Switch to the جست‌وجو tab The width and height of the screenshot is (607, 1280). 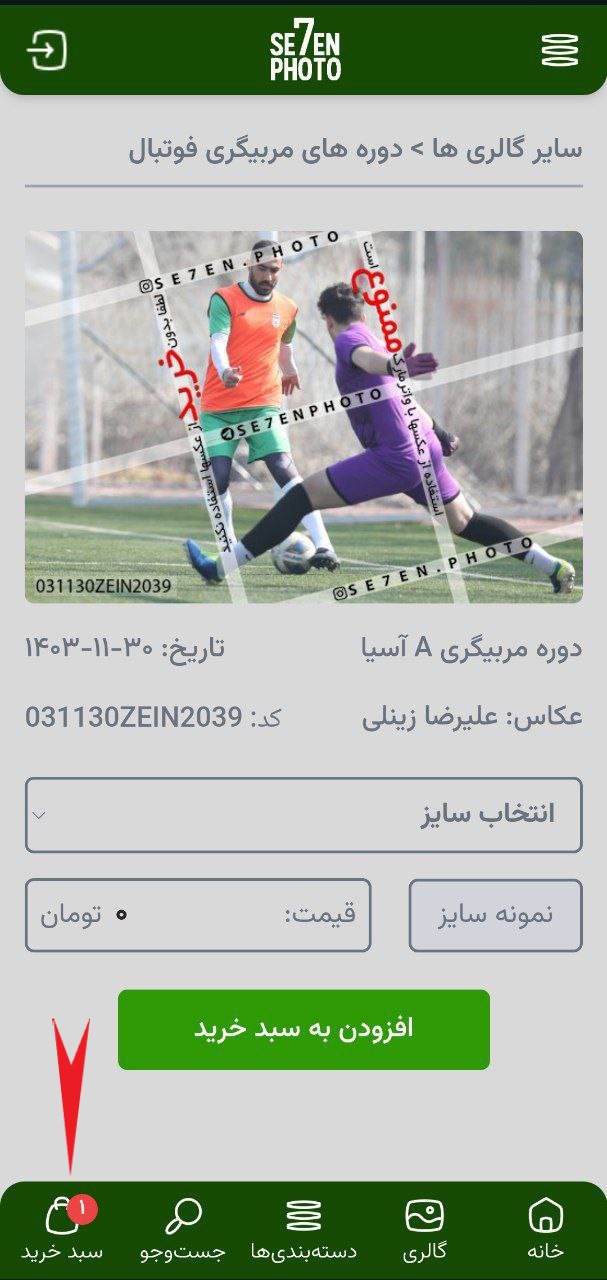click(x=182, y=1230)
